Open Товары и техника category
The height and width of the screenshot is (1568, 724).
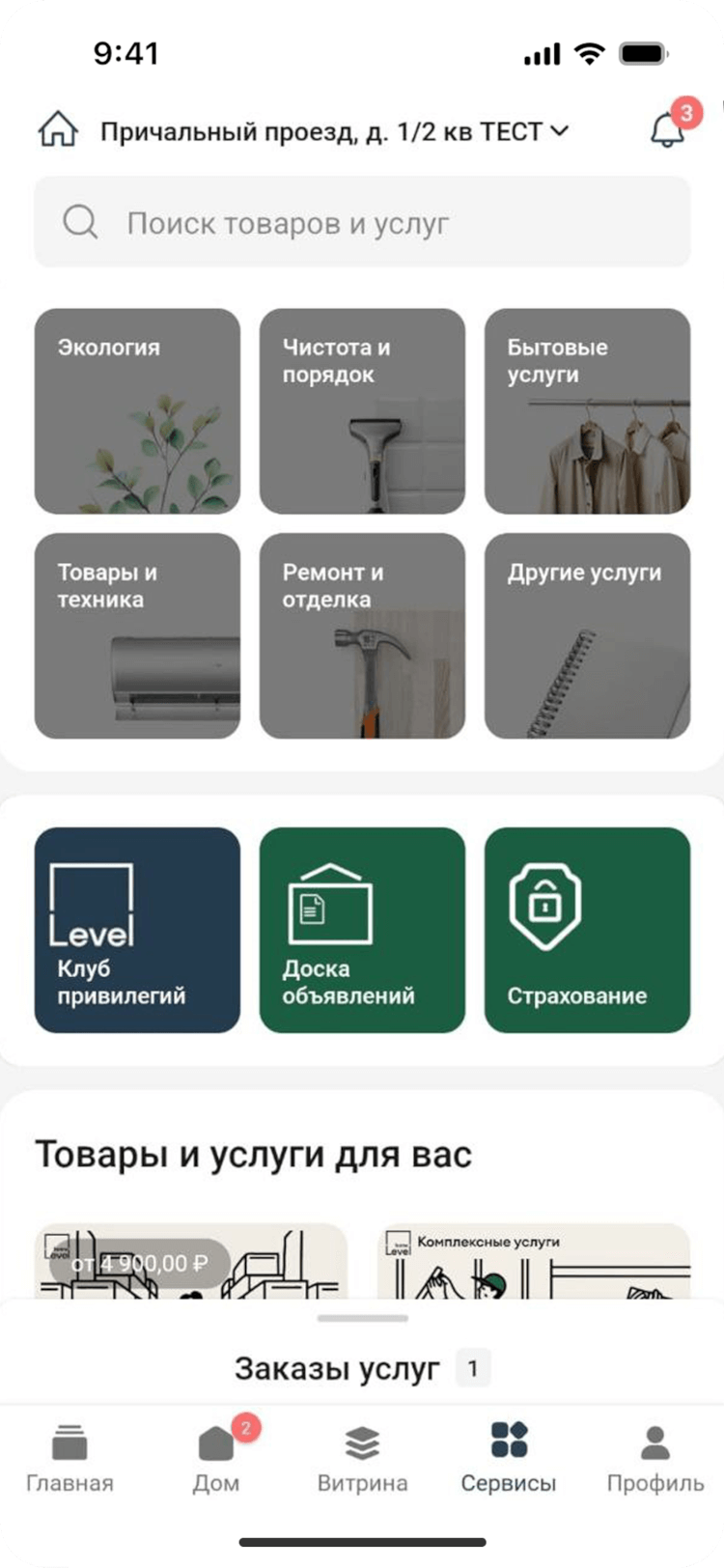pos(137,636)
